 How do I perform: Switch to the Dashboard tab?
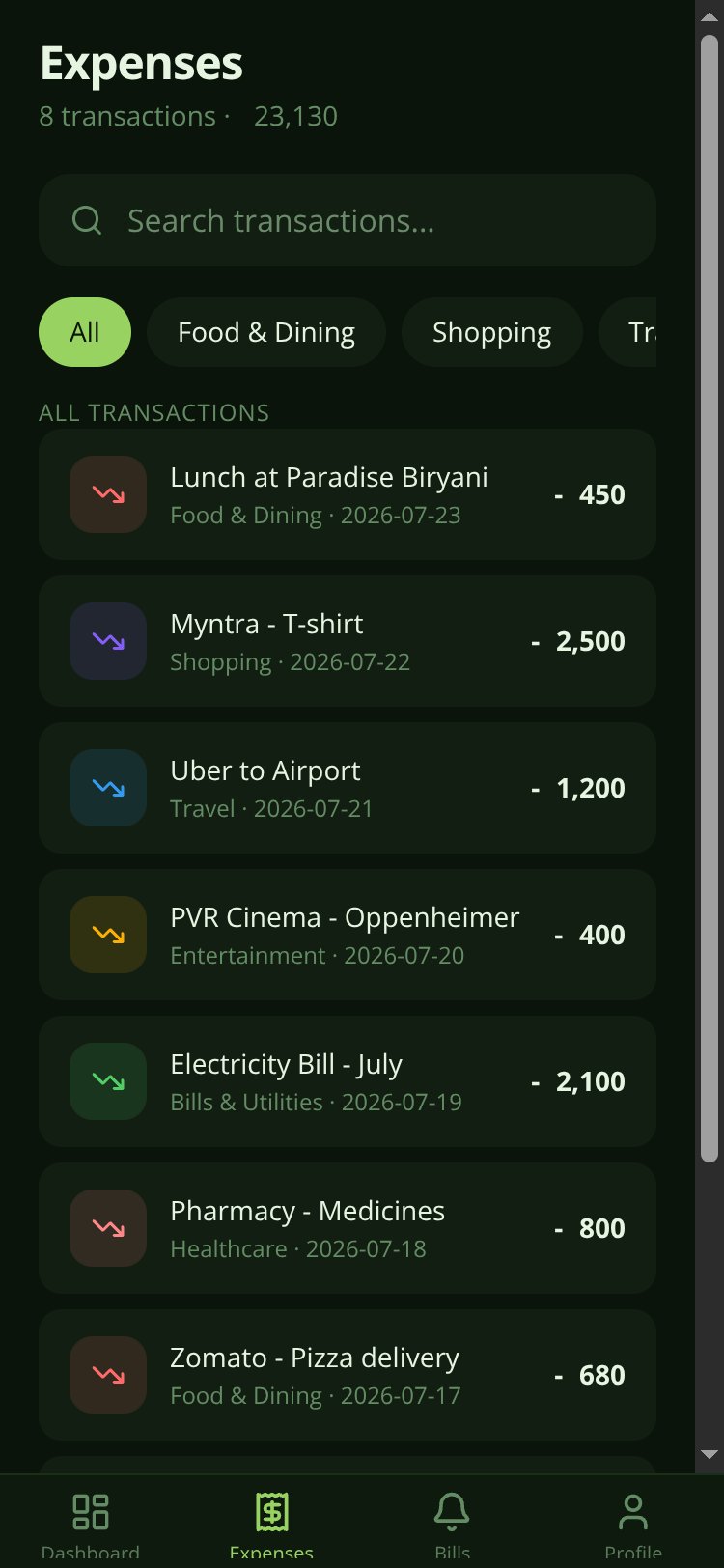91,1524
